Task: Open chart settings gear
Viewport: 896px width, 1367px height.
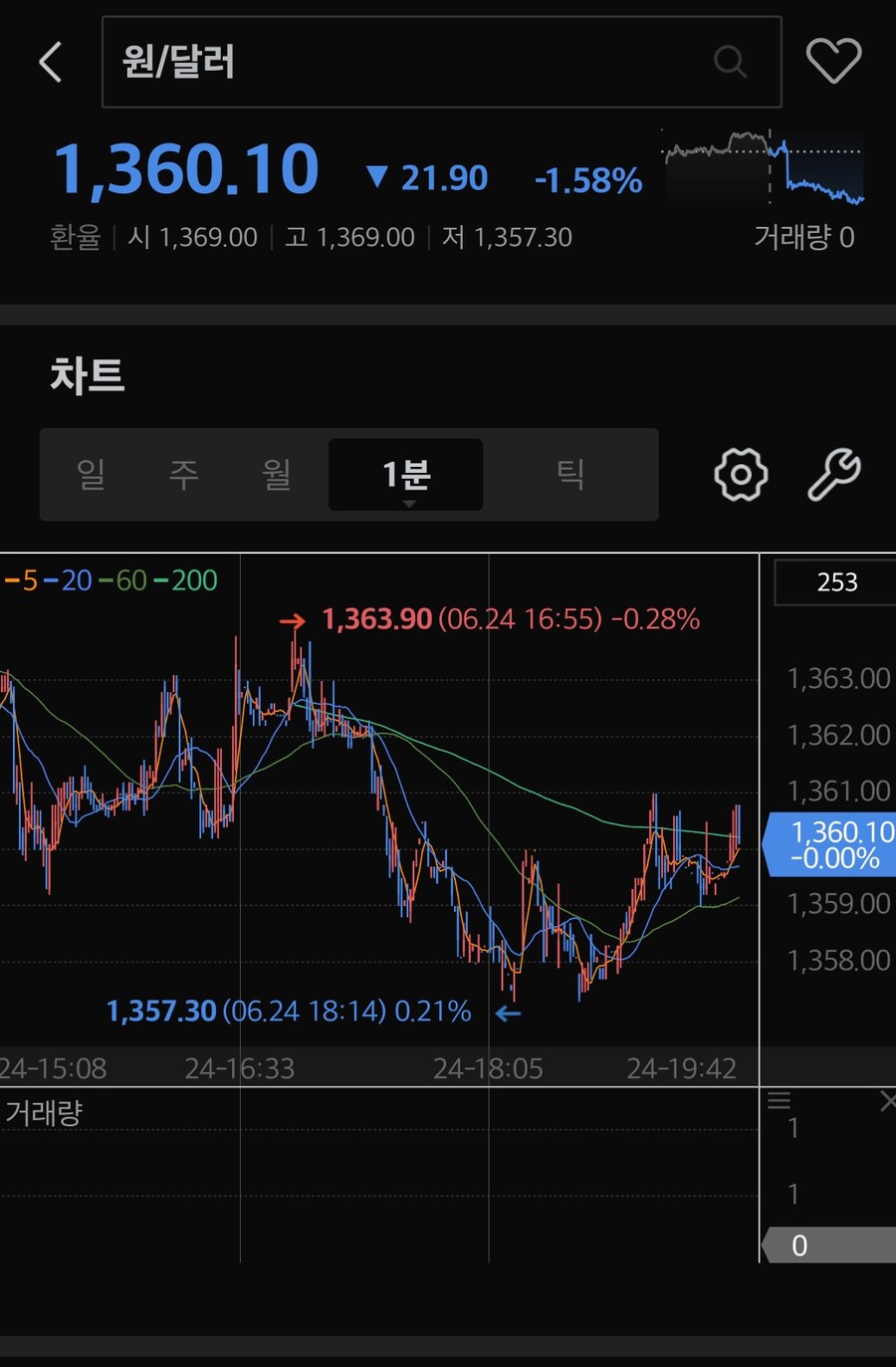Action: [741, 474]
